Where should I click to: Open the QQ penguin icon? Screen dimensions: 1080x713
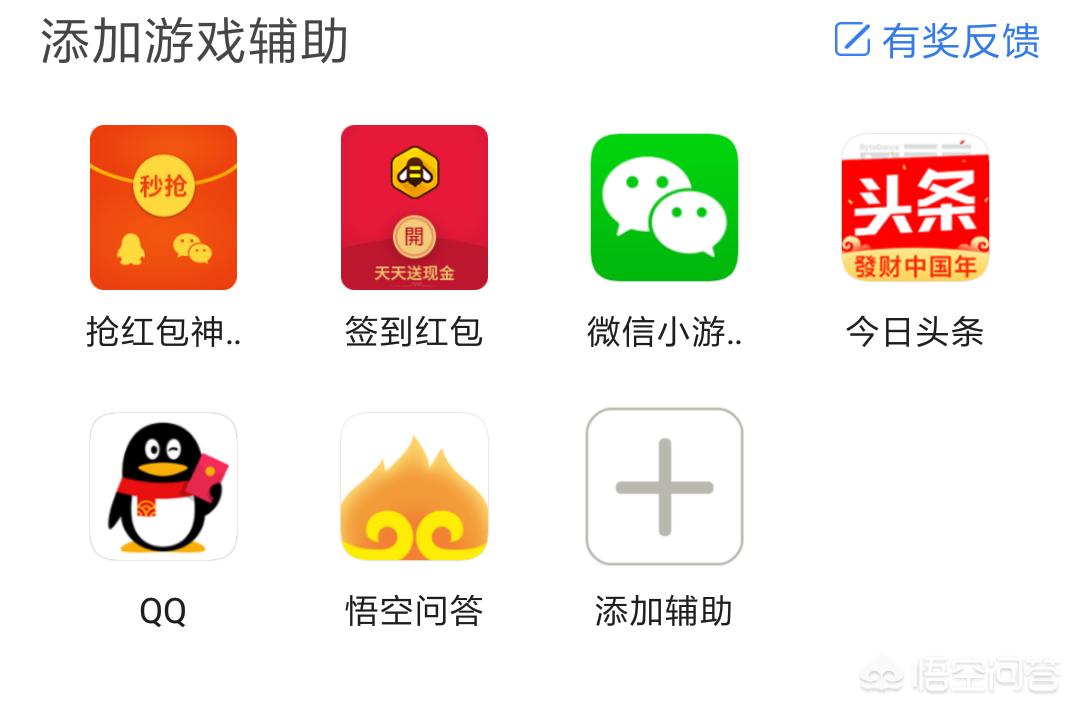pyautogui.click(x=163, y=486)
